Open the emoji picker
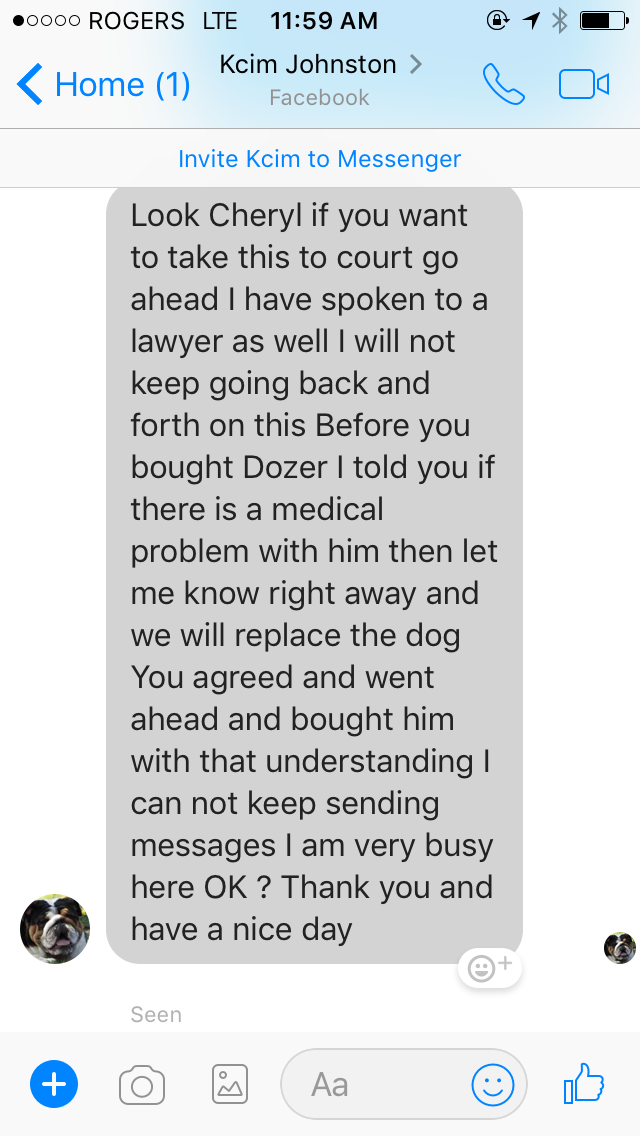The height and width of the screenshot is (1136, 640). pos(493,1085)
